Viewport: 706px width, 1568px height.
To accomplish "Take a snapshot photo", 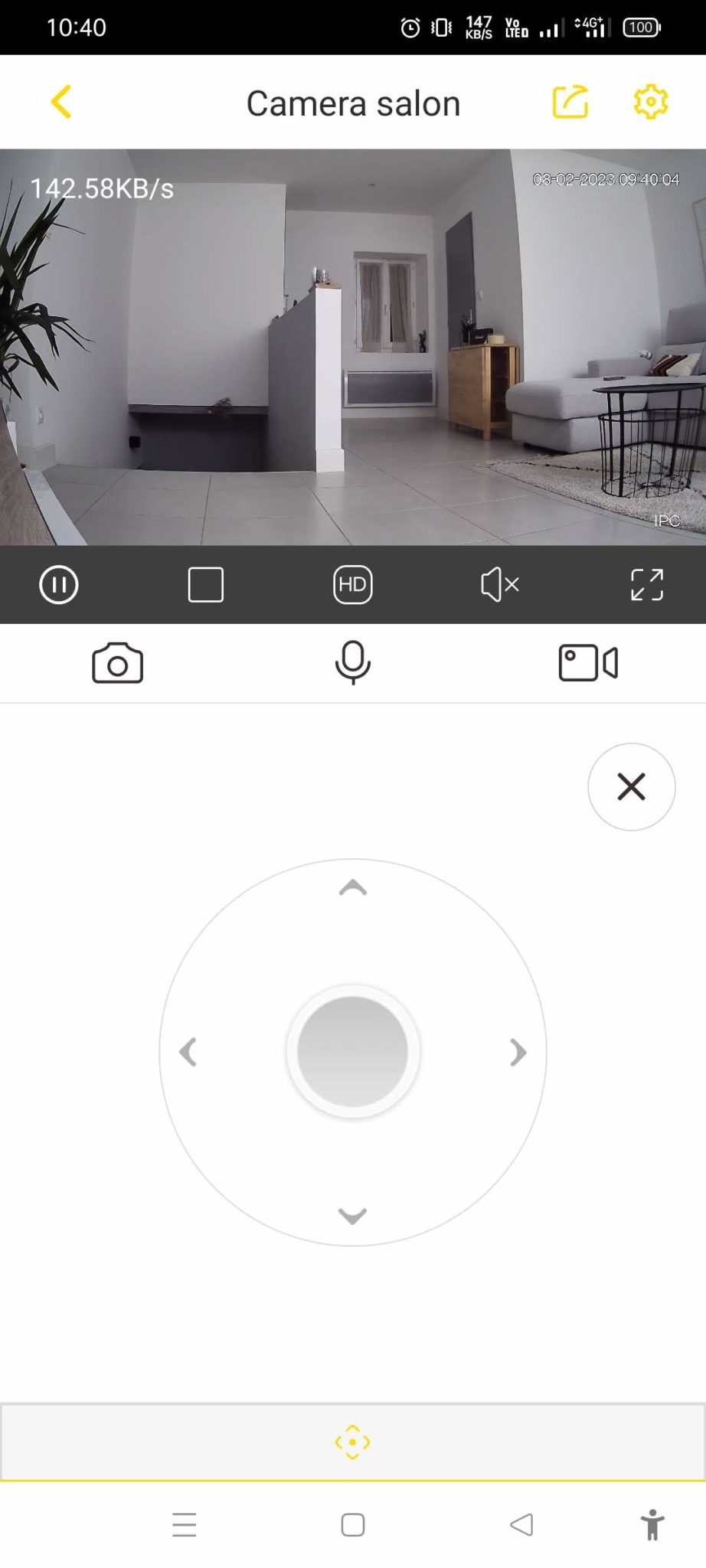I will pos(118,663).
